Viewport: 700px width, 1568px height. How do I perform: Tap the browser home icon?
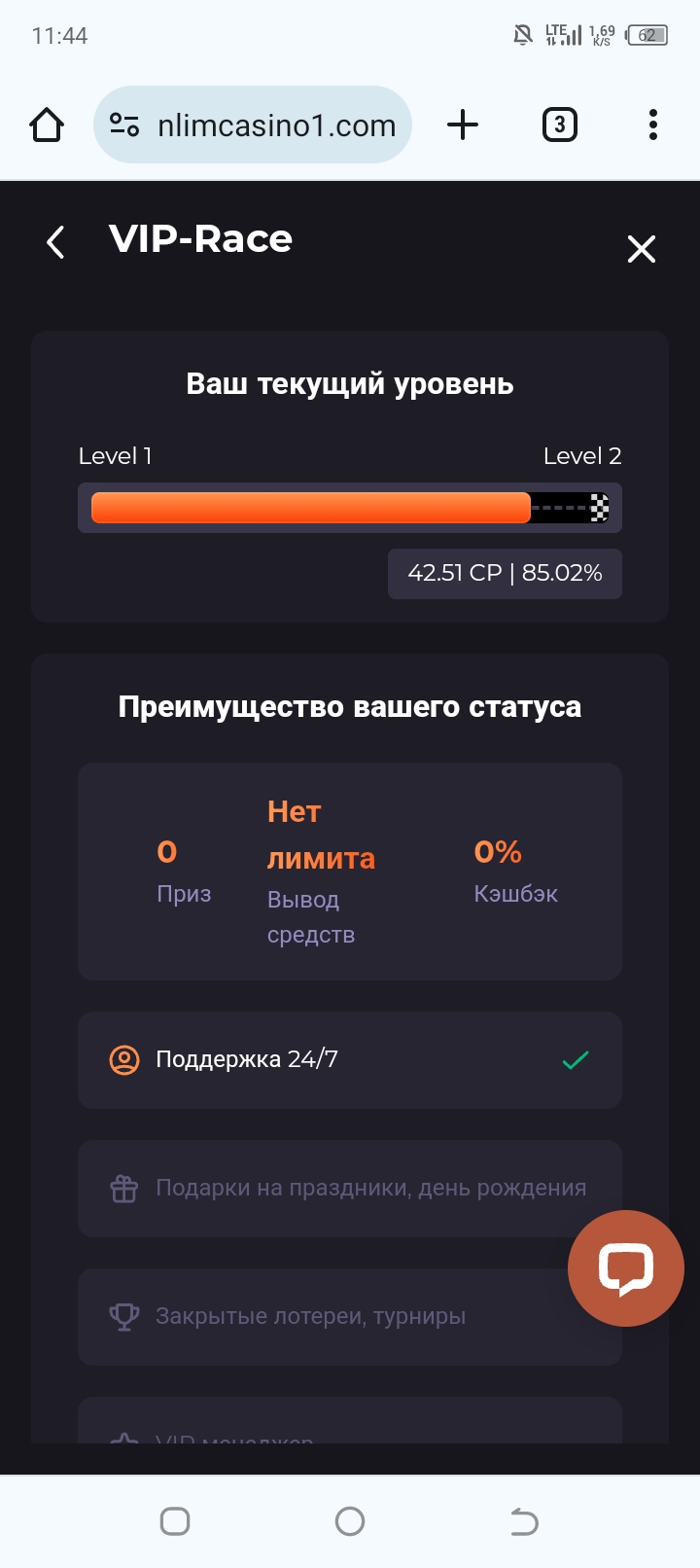(47, 125)
